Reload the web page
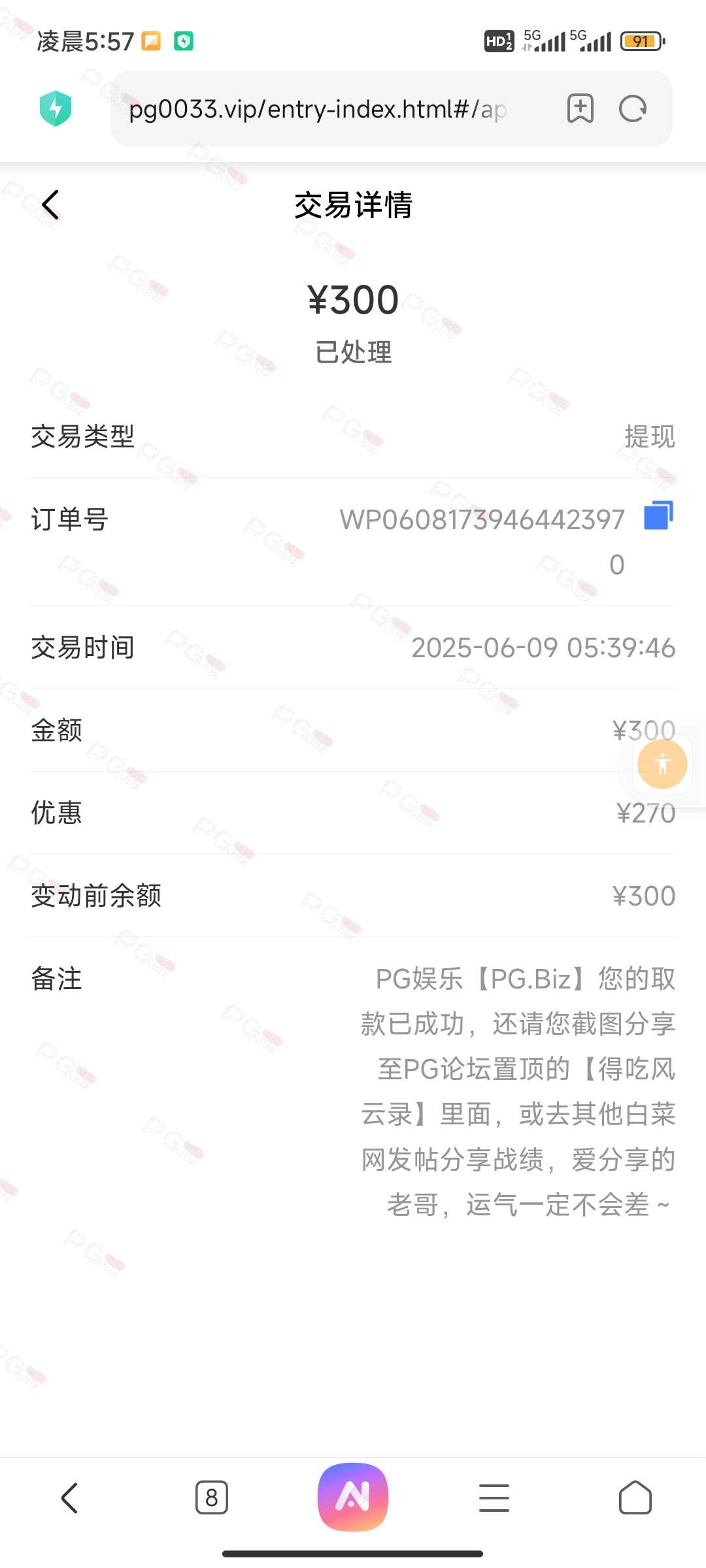706x1568 pixels. tap(633, 108)
